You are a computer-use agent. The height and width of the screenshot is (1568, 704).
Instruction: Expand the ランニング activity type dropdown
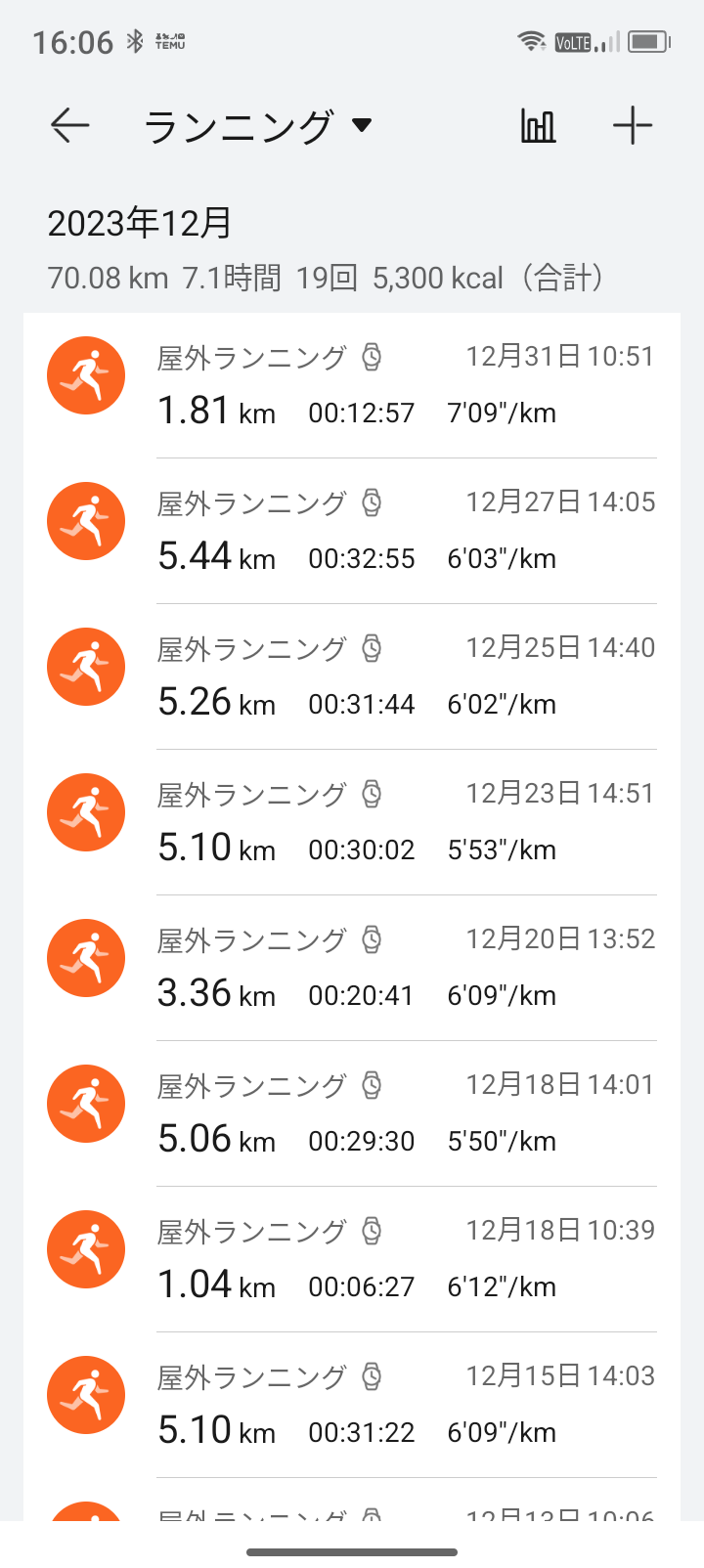pos(259,126)
